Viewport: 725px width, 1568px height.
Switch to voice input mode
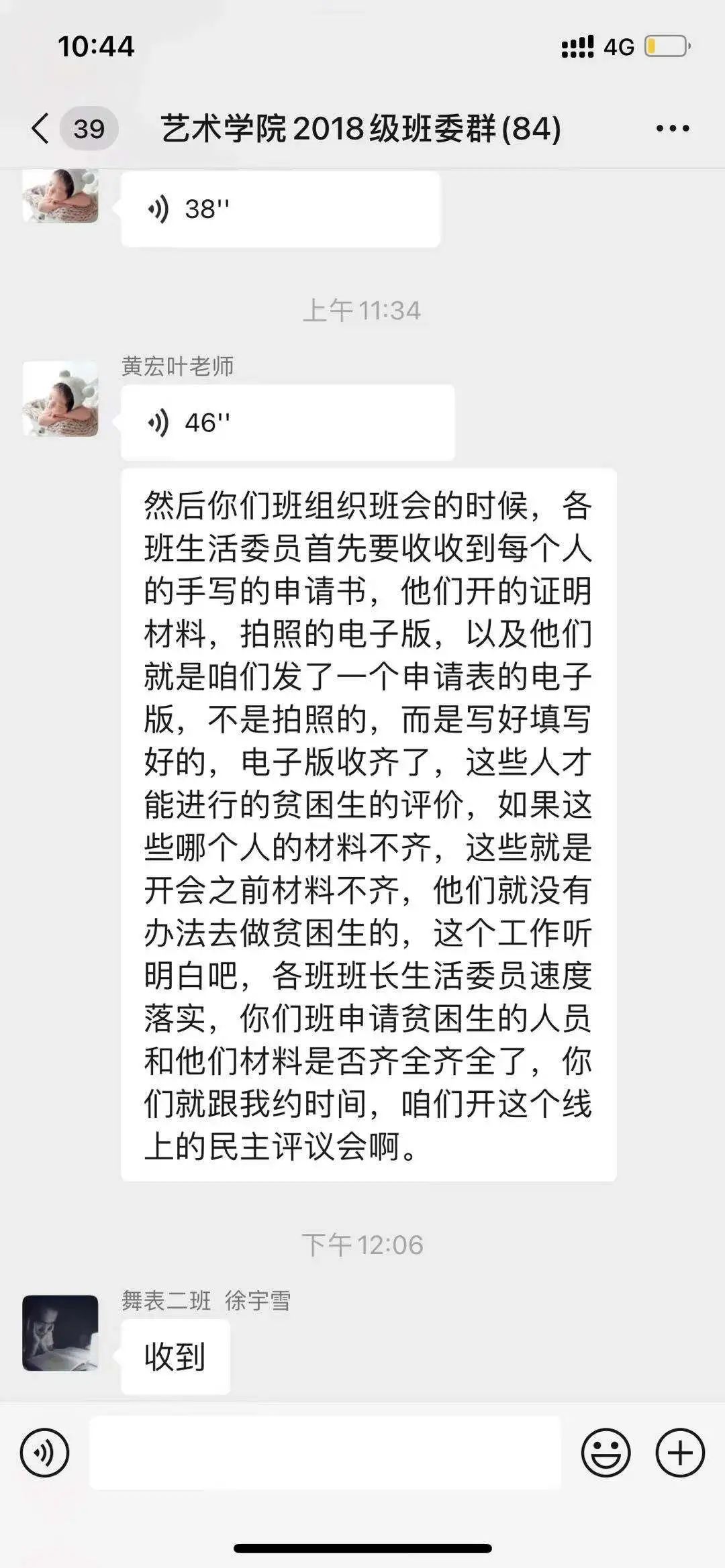click(44, 1453)
